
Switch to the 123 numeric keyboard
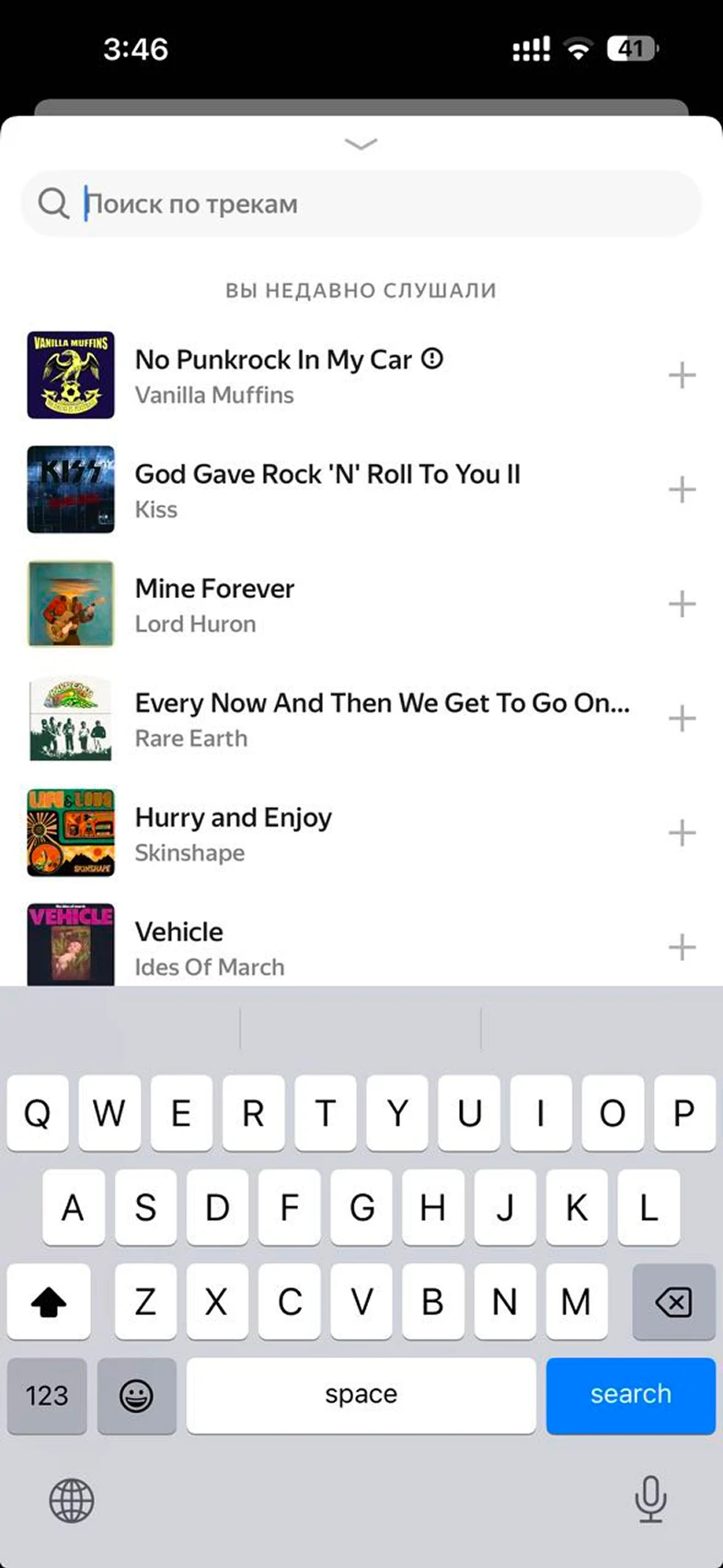coord(47,1395)
